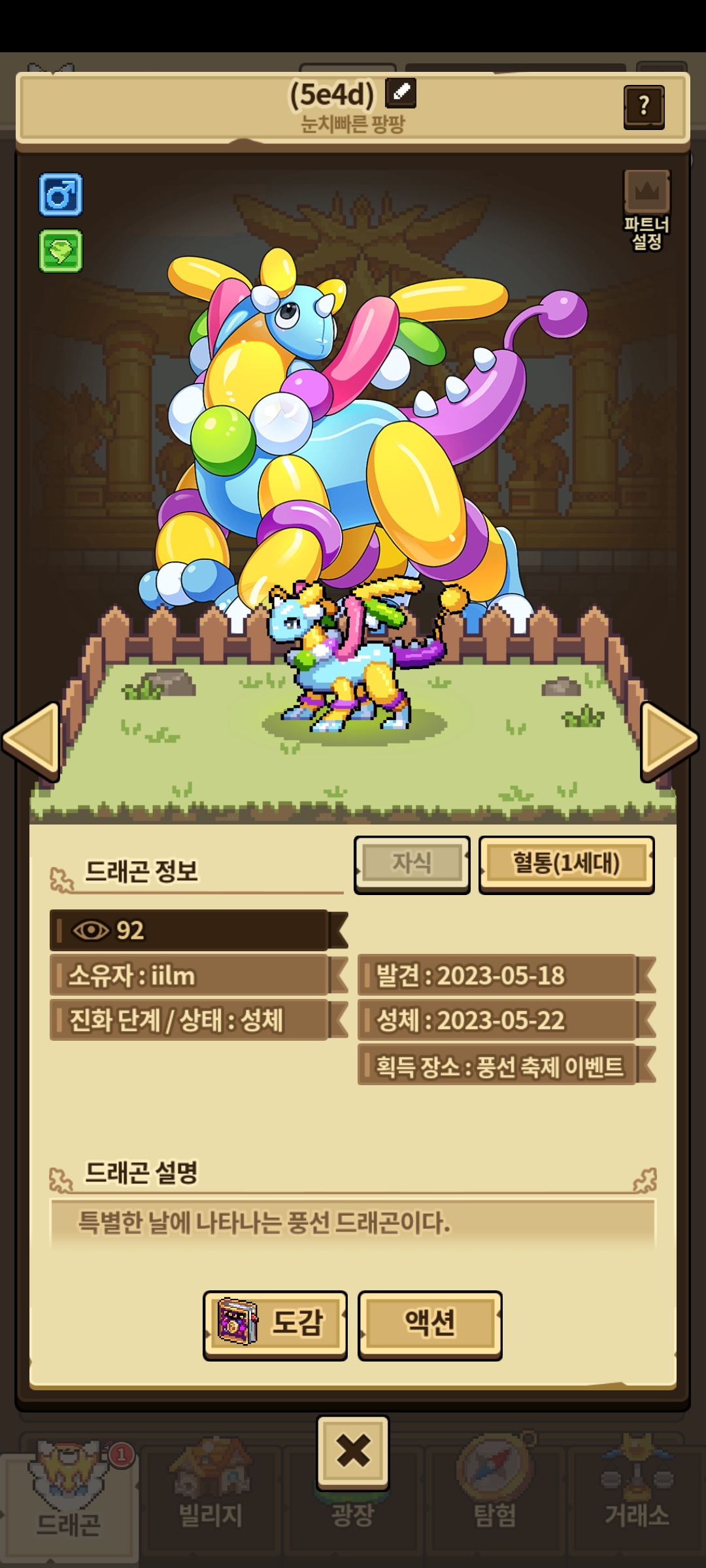Open the 도감 encyclopedia
The height and width of the screenshot is (1568, 706).
[x=275, y=1324]
